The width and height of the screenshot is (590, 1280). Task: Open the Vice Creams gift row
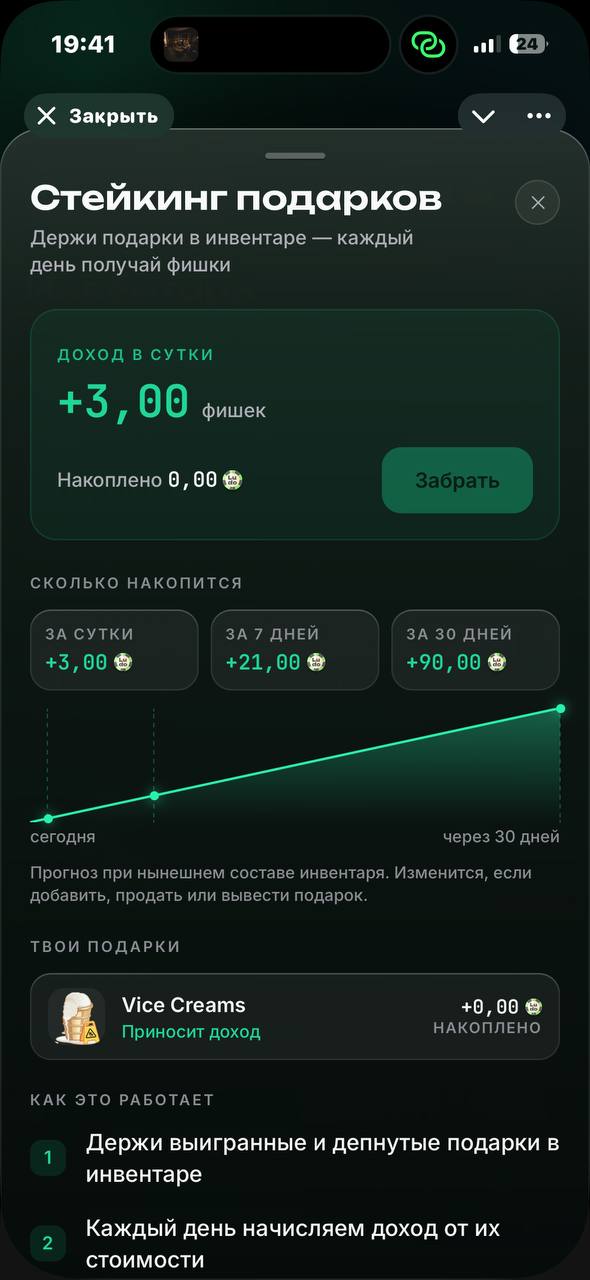[x=295, y=1016]
